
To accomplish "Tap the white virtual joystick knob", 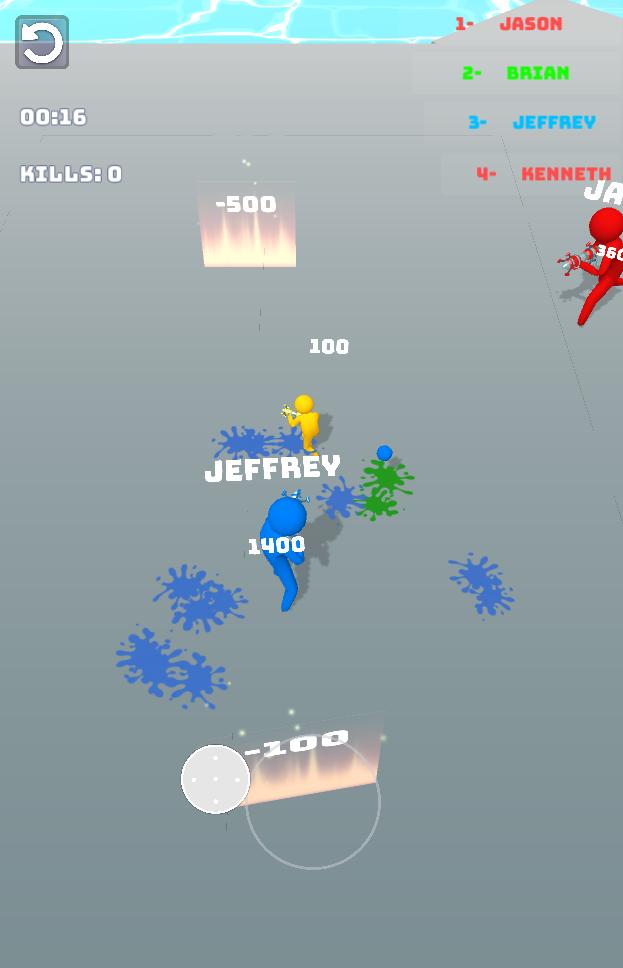I will tap(215, 779).
